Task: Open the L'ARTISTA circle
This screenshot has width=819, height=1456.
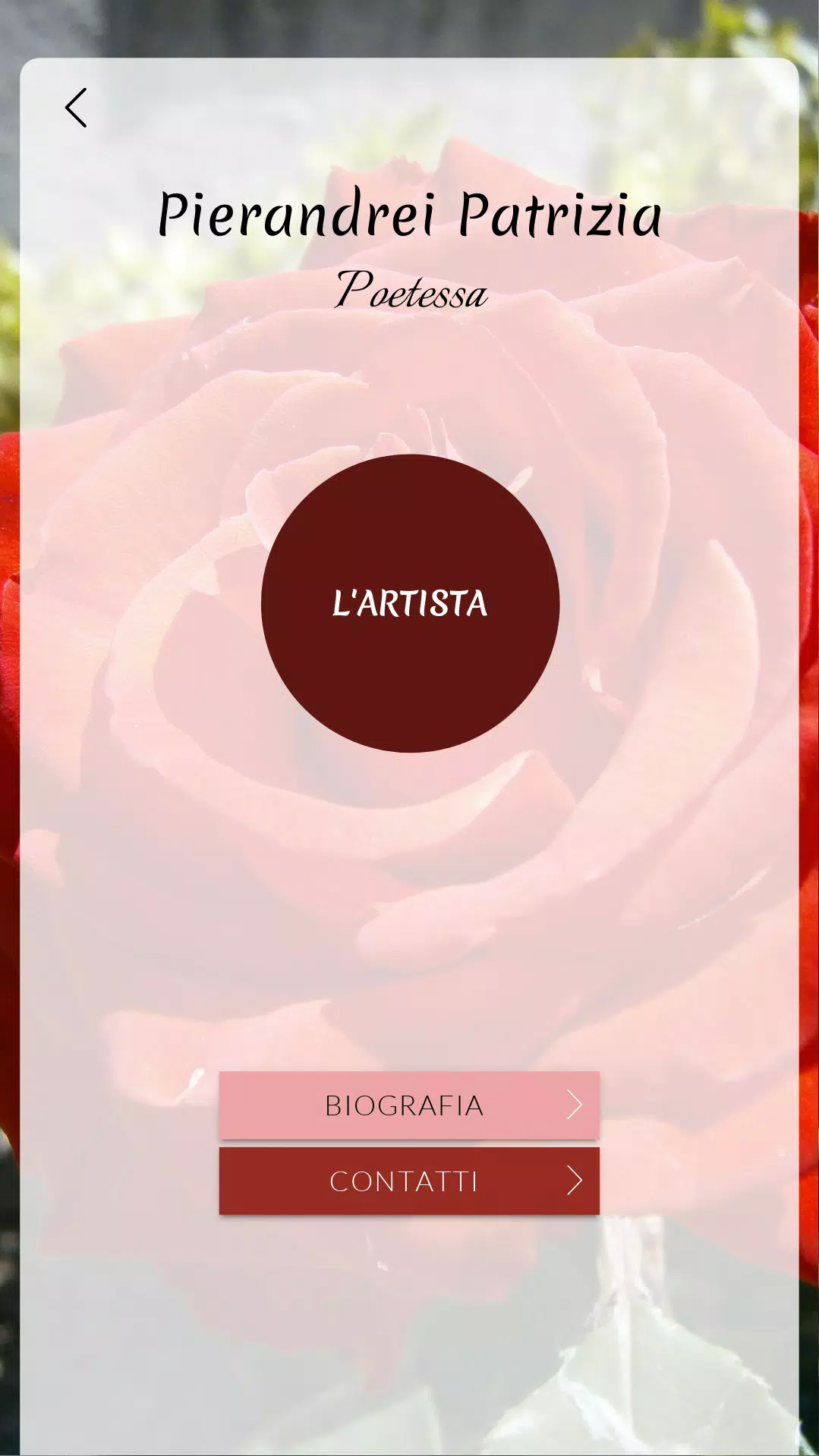Action: 410,603
